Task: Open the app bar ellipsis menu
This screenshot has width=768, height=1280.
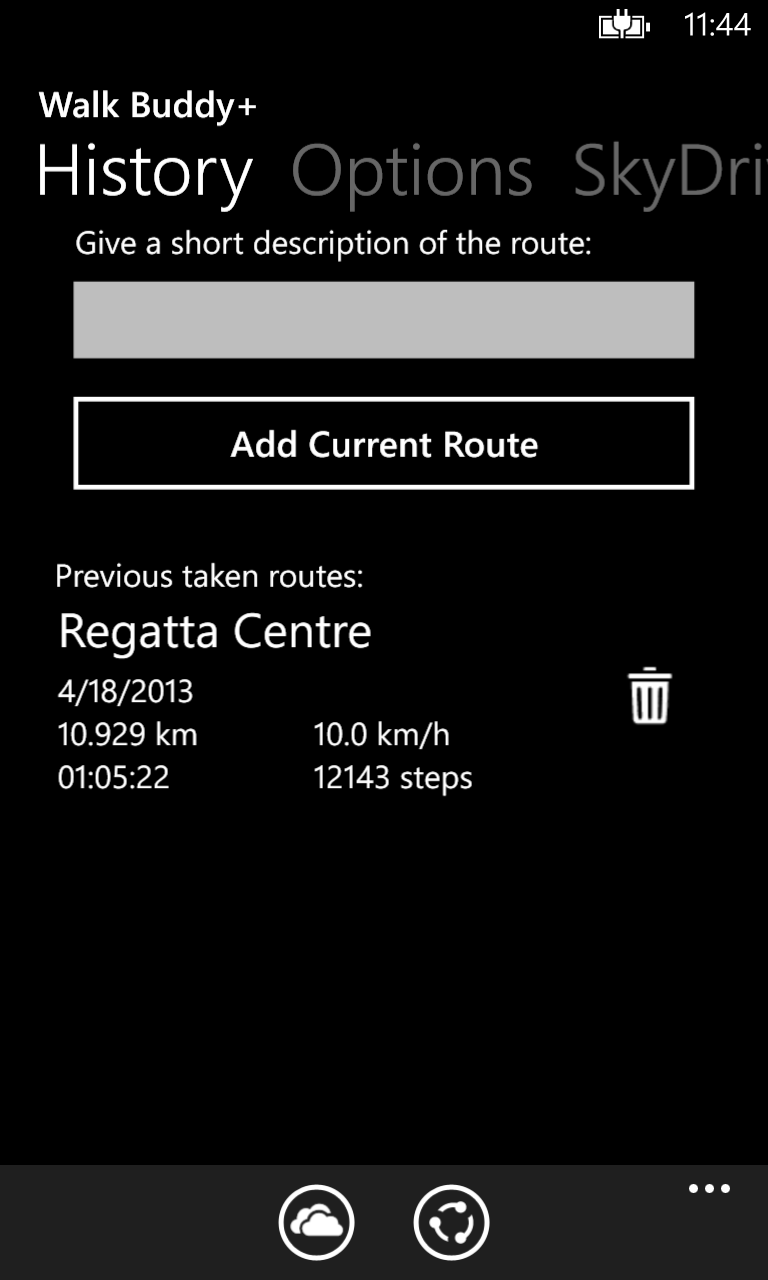Action: click(x=709, y=1188)
